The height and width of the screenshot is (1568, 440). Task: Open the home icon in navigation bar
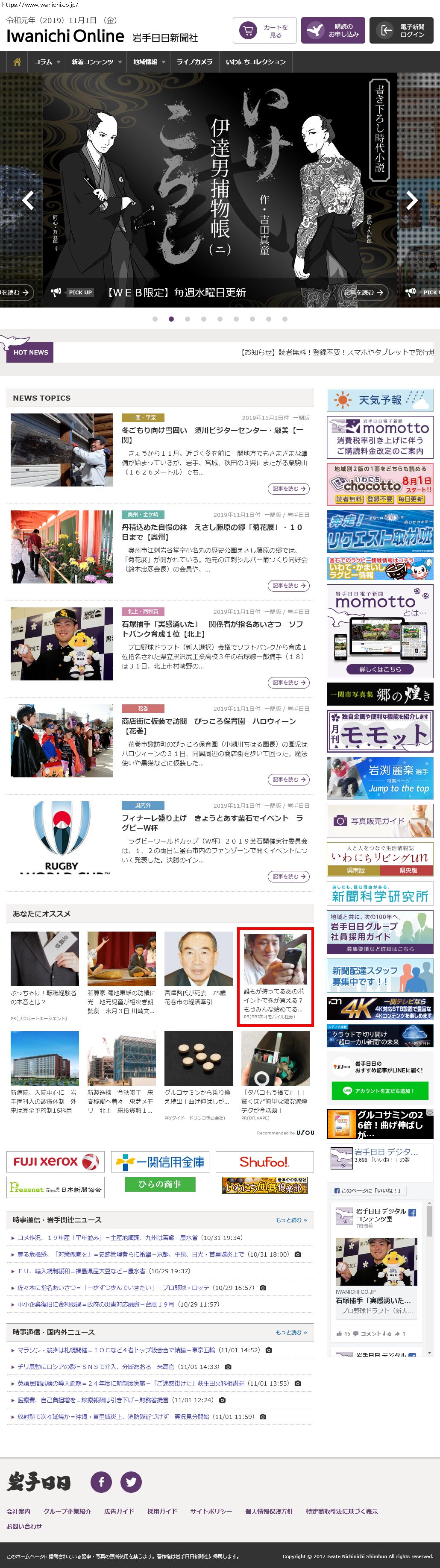[17, 62]
